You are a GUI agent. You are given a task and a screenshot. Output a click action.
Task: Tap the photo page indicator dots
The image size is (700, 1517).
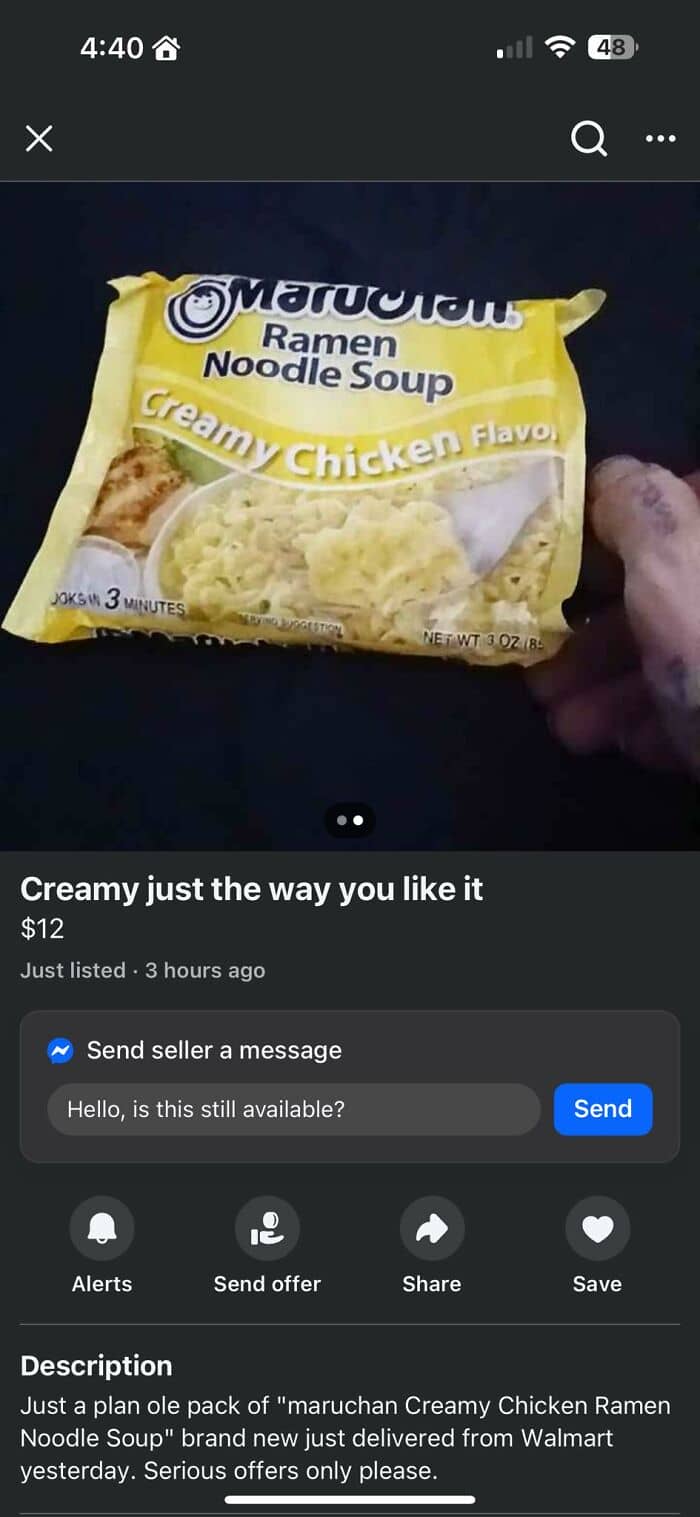pyautogui.click(x=350, y=820)
